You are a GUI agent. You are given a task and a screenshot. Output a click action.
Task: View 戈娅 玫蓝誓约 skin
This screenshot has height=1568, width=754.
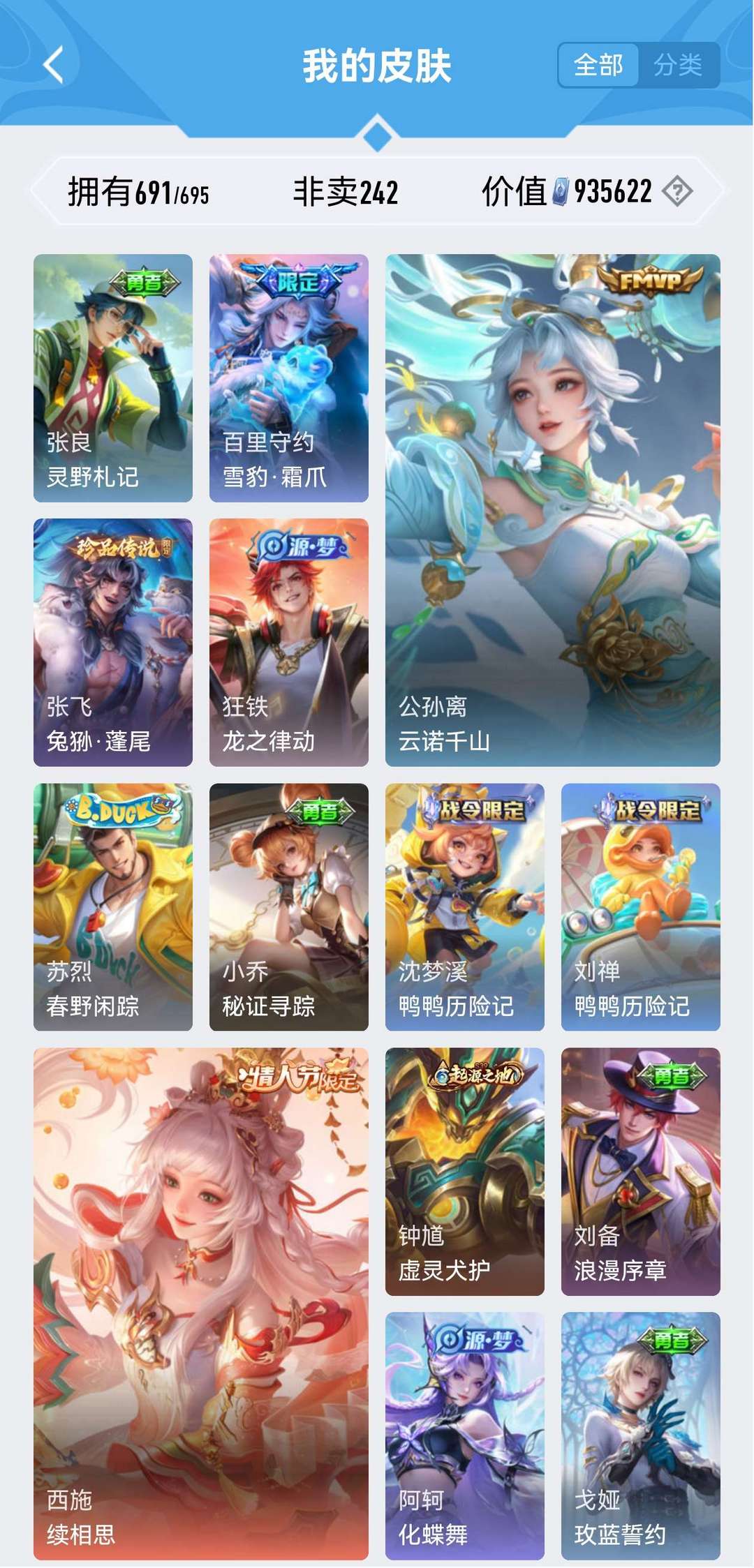tap(640, 1435)
